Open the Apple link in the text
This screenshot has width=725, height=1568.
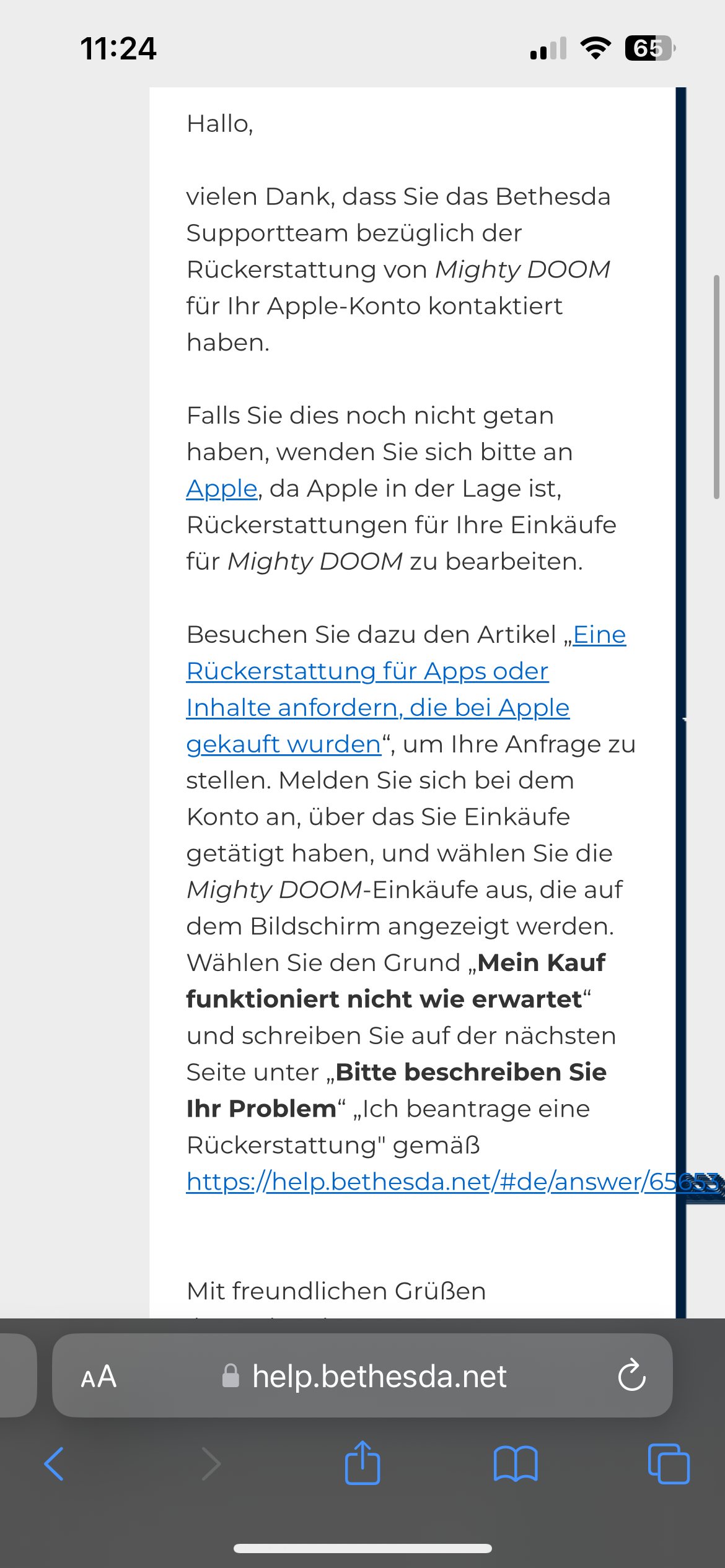tap(221, 489)
